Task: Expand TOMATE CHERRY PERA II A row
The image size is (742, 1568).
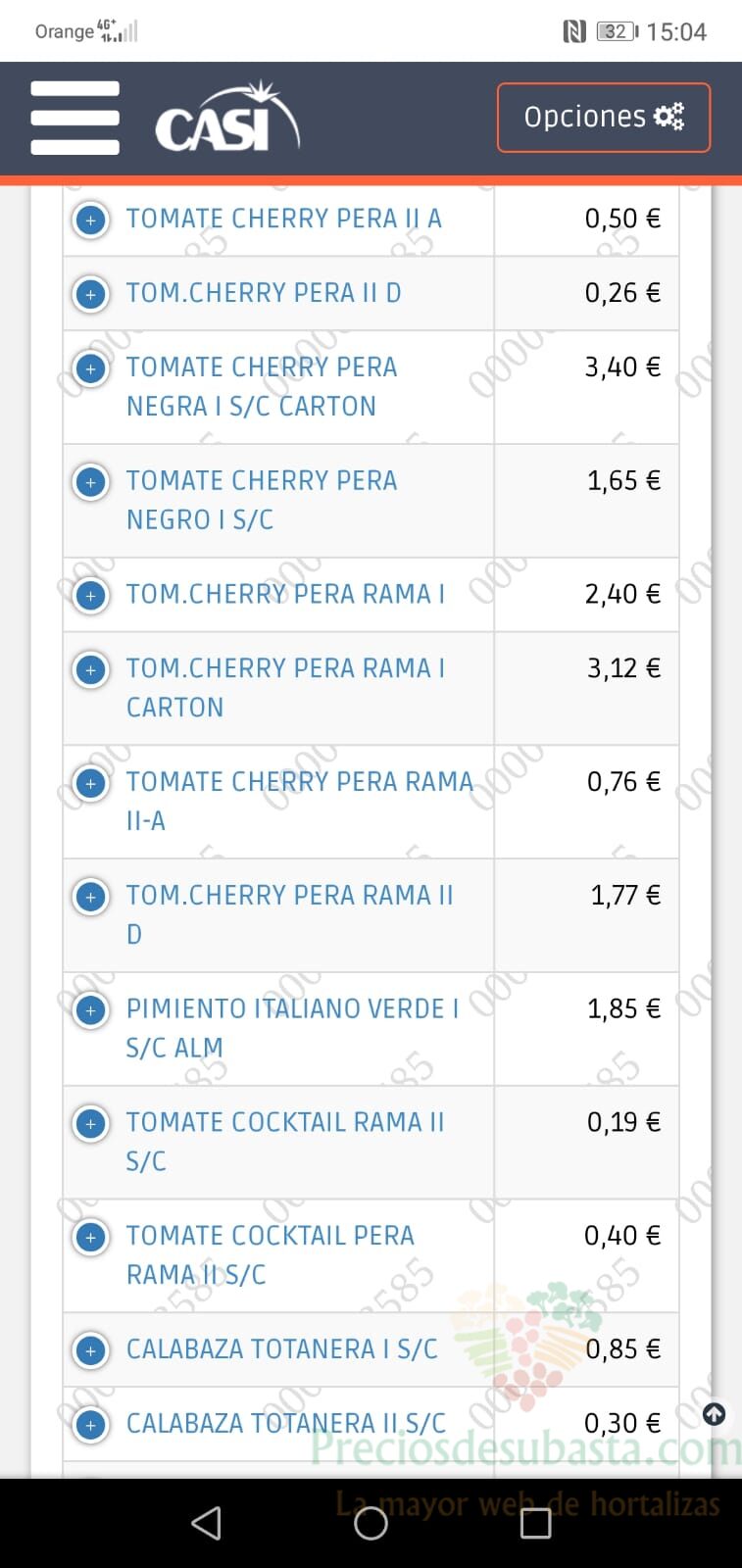Action: click(91, 220)
